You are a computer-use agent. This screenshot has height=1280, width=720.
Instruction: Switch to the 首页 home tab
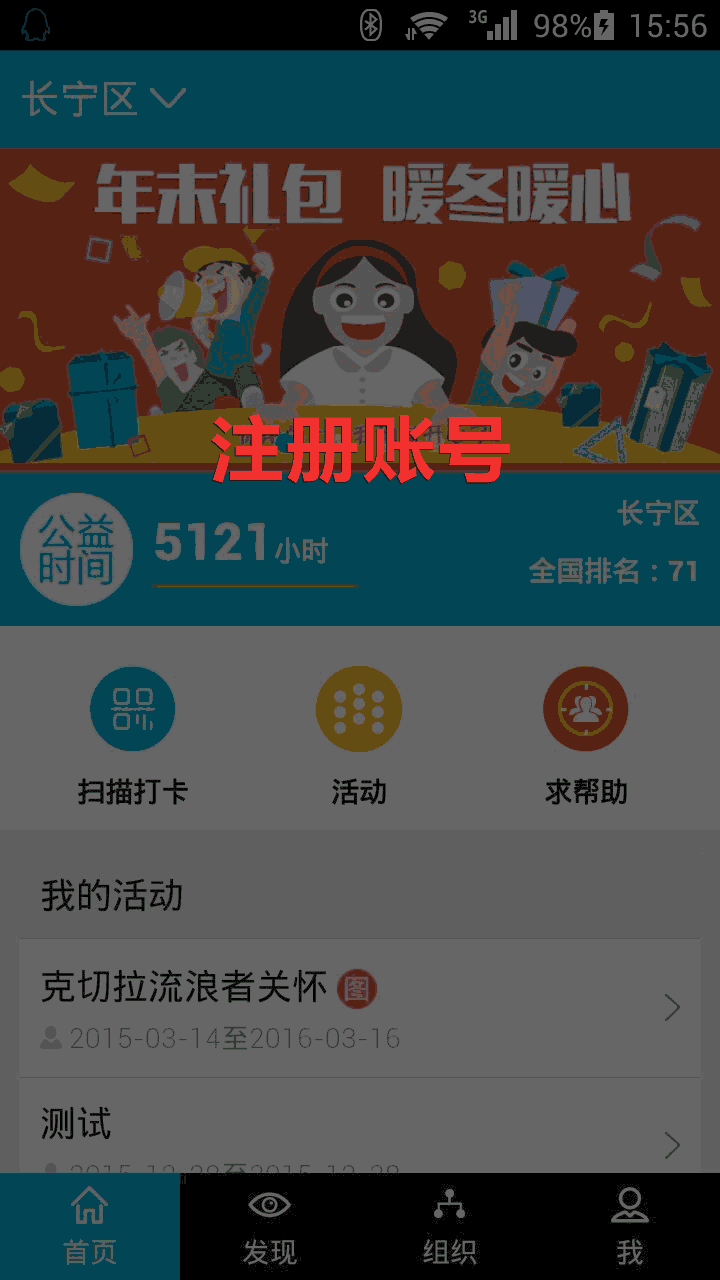tap(90, 1226)
